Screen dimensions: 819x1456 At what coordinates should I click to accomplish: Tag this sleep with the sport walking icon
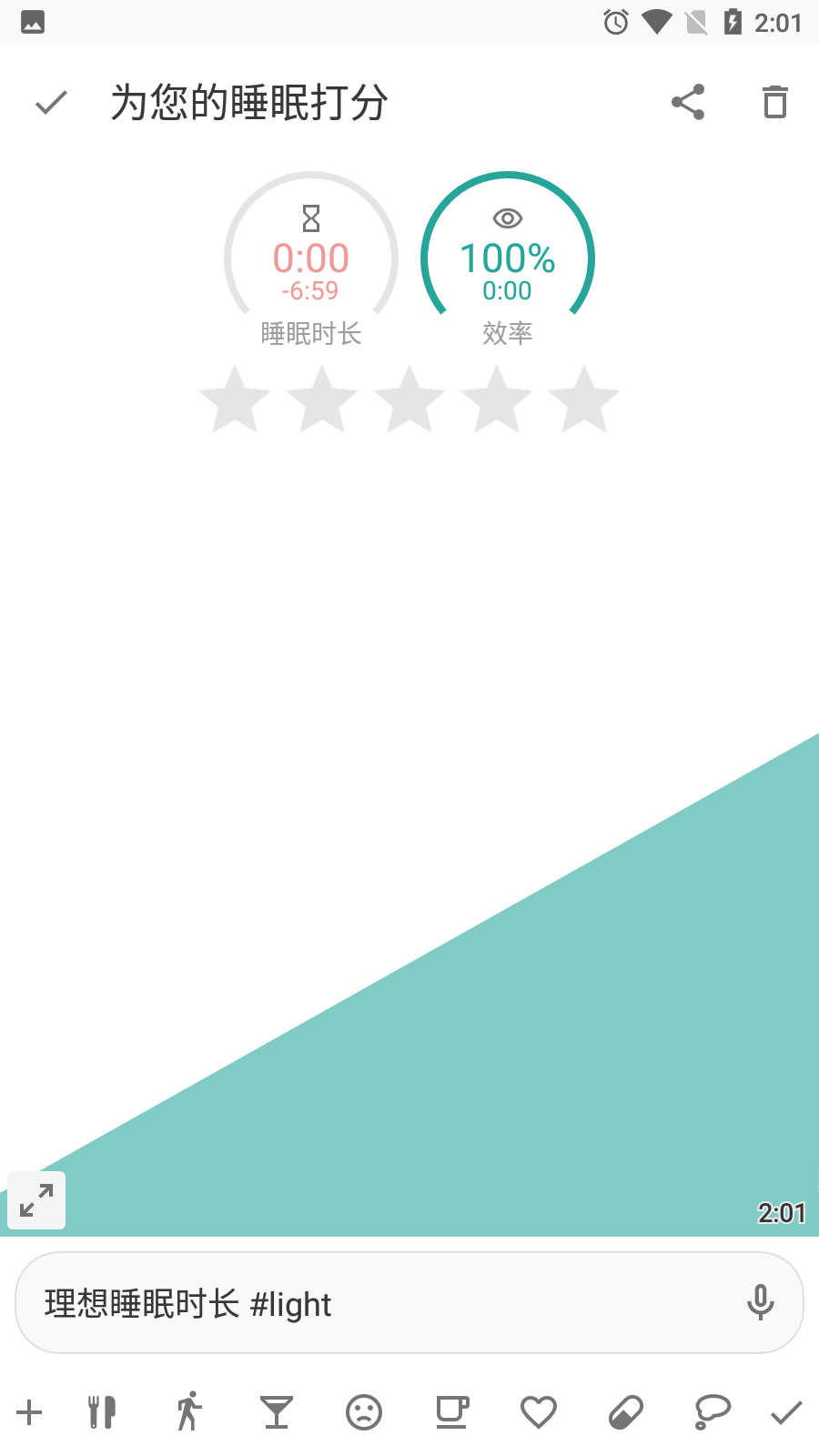coord(188,1412)
